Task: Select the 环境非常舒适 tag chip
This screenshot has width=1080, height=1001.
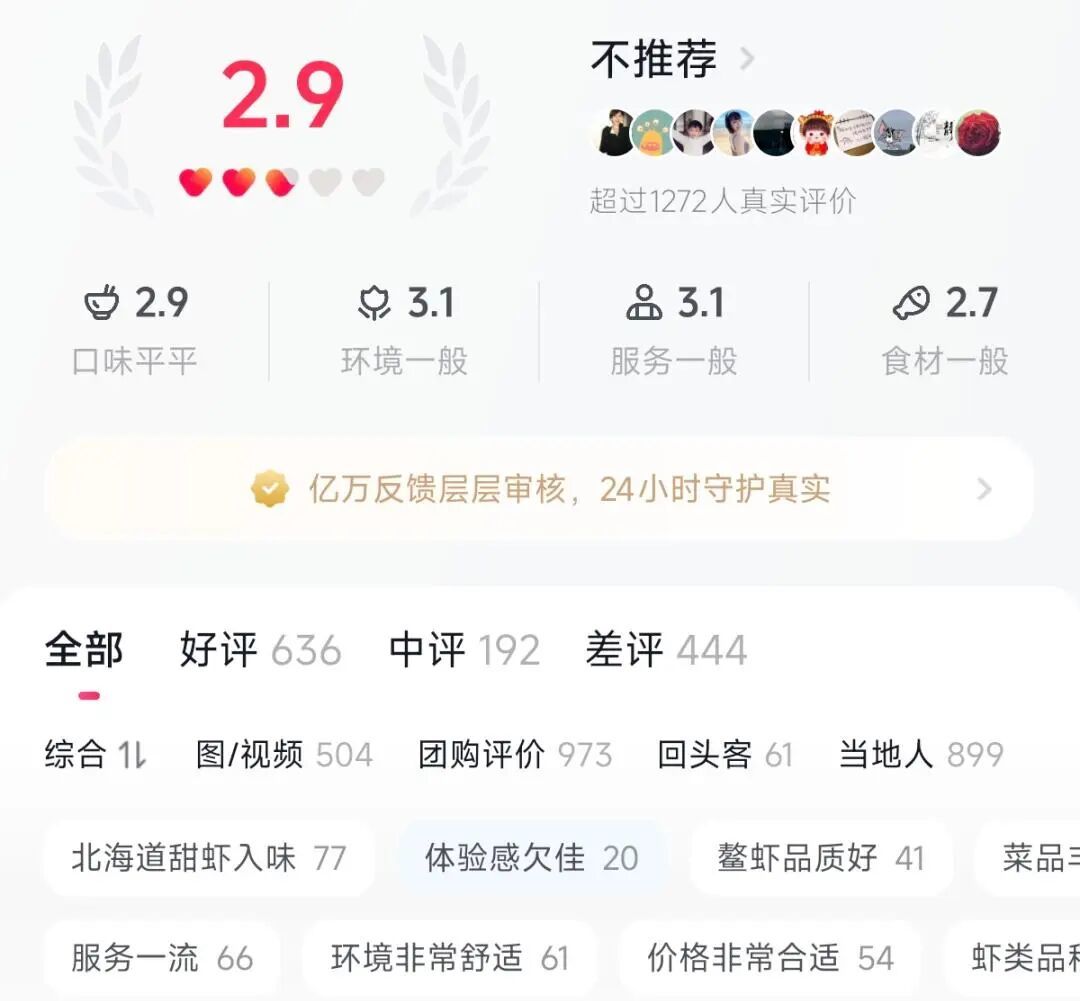Action: tap(449, 958)
